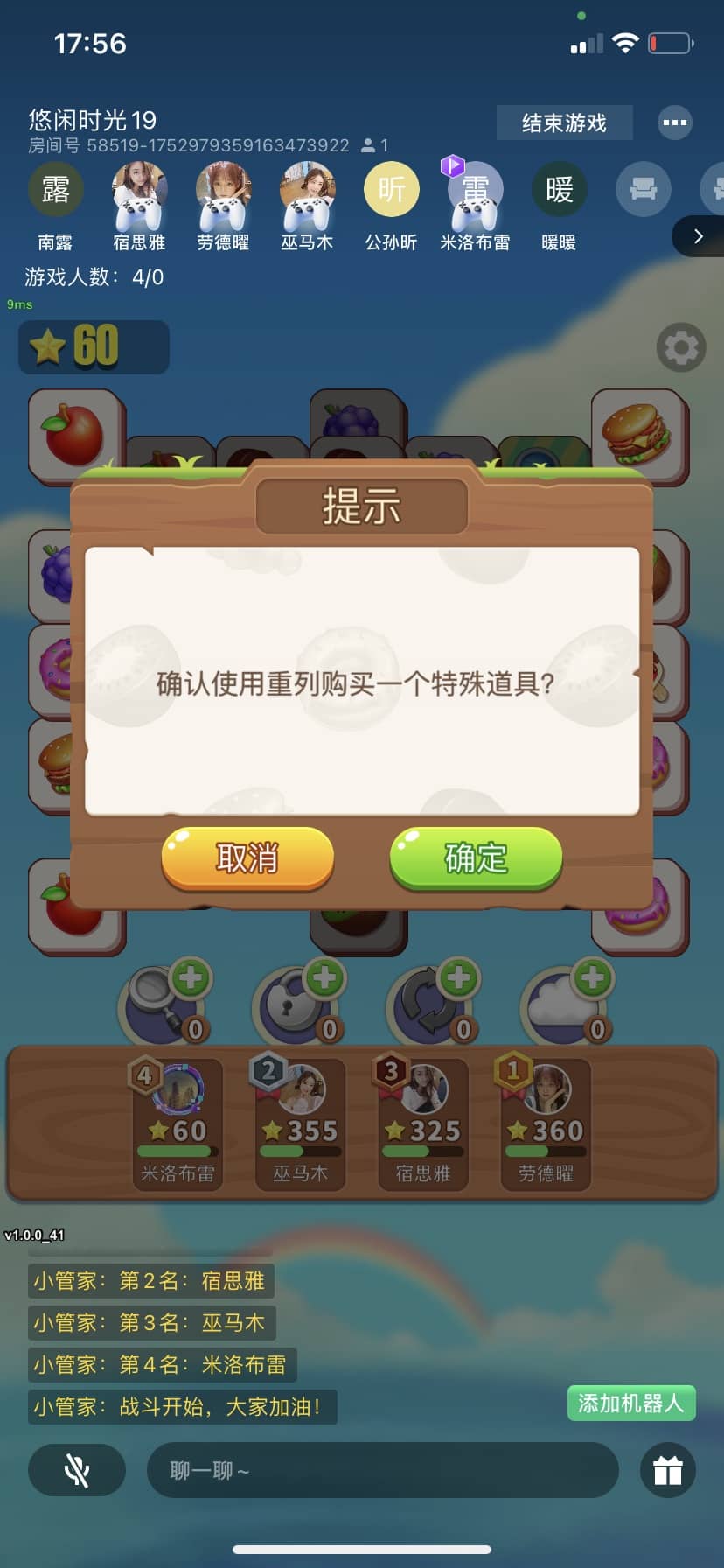View 宿思雅's seat avatar

139,190
